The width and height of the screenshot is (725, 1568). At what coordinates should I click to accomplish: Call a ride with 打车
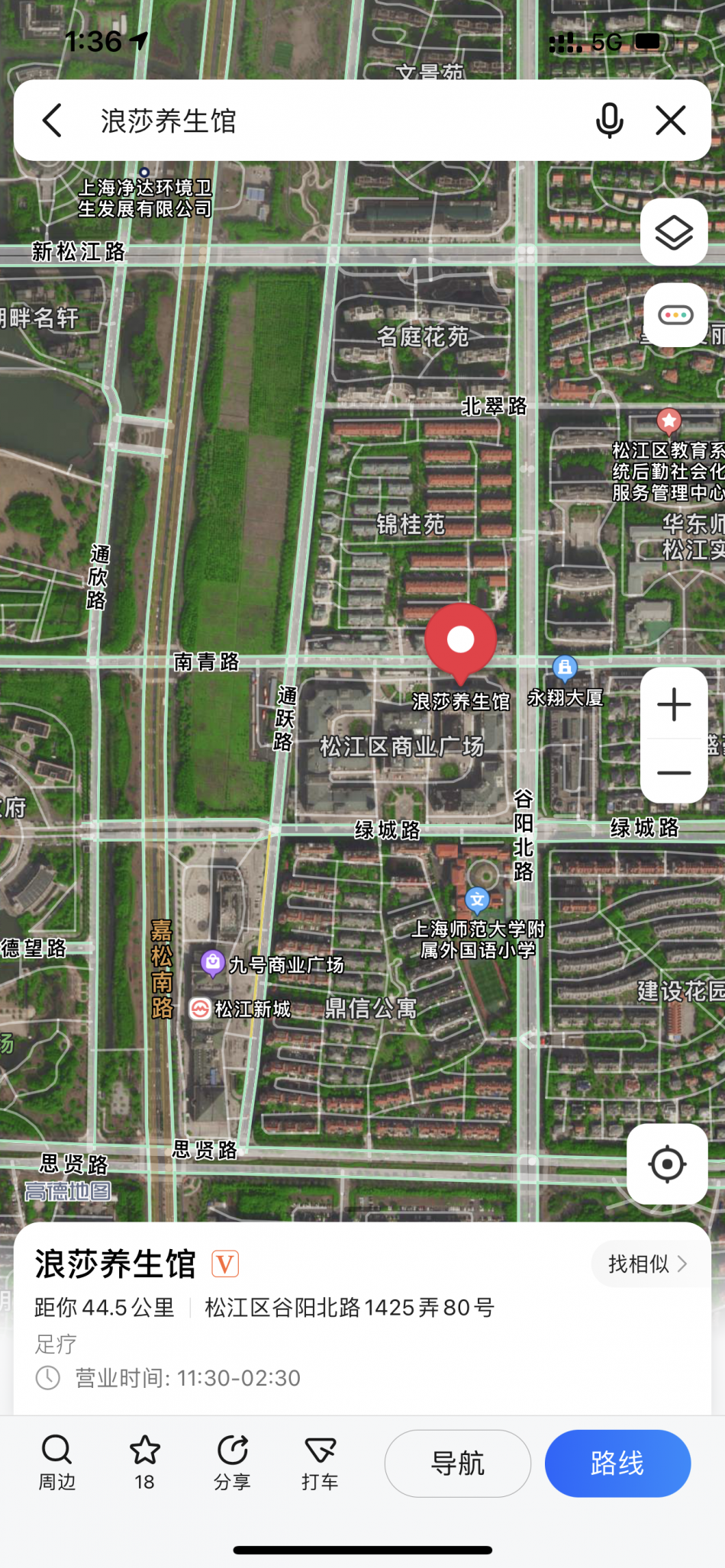320,1463
